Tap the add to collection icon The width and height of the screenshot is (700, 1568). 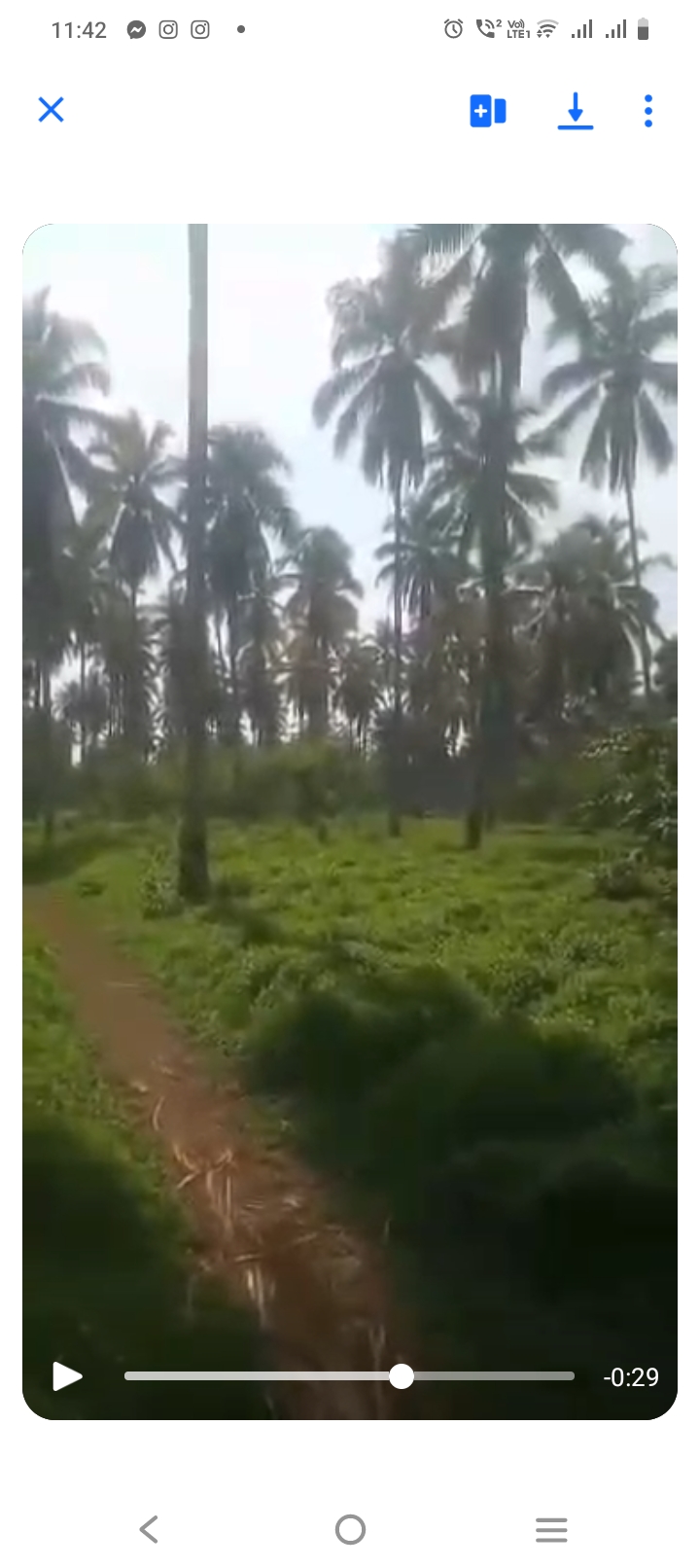point(487,111)
